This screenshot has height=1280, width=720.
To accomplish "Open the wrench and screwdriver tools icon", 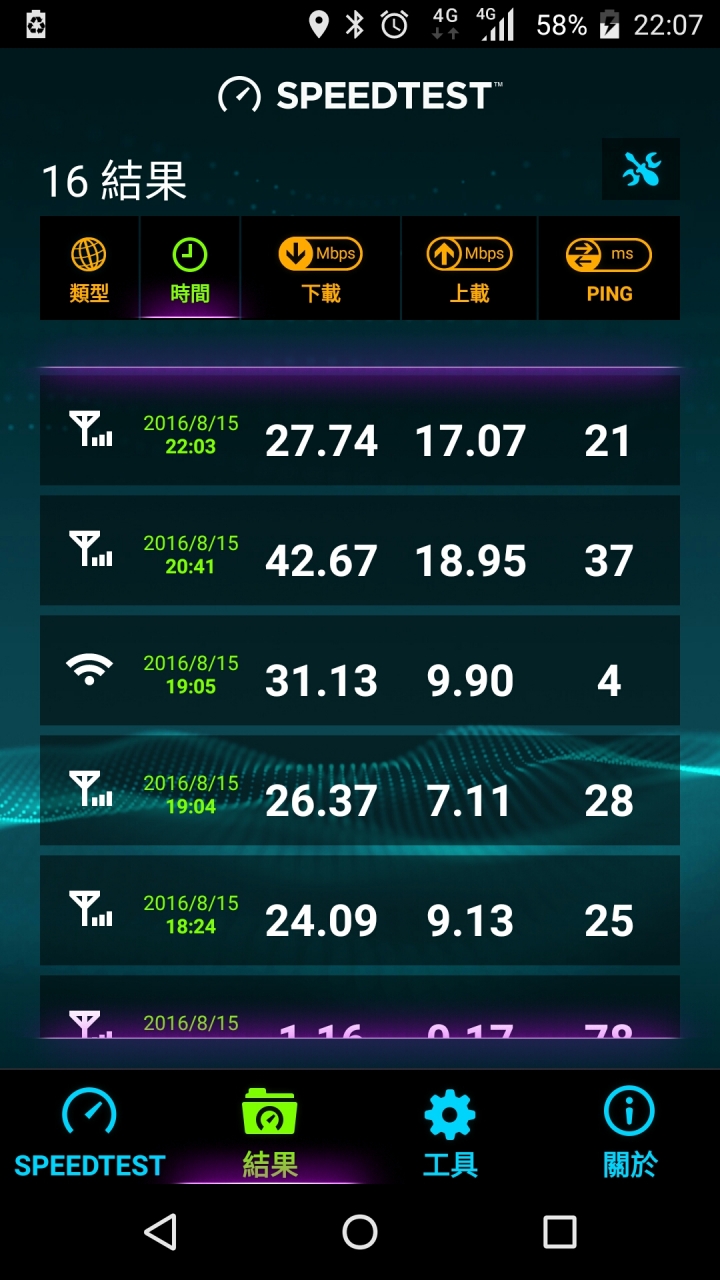I will pos(641,169).
